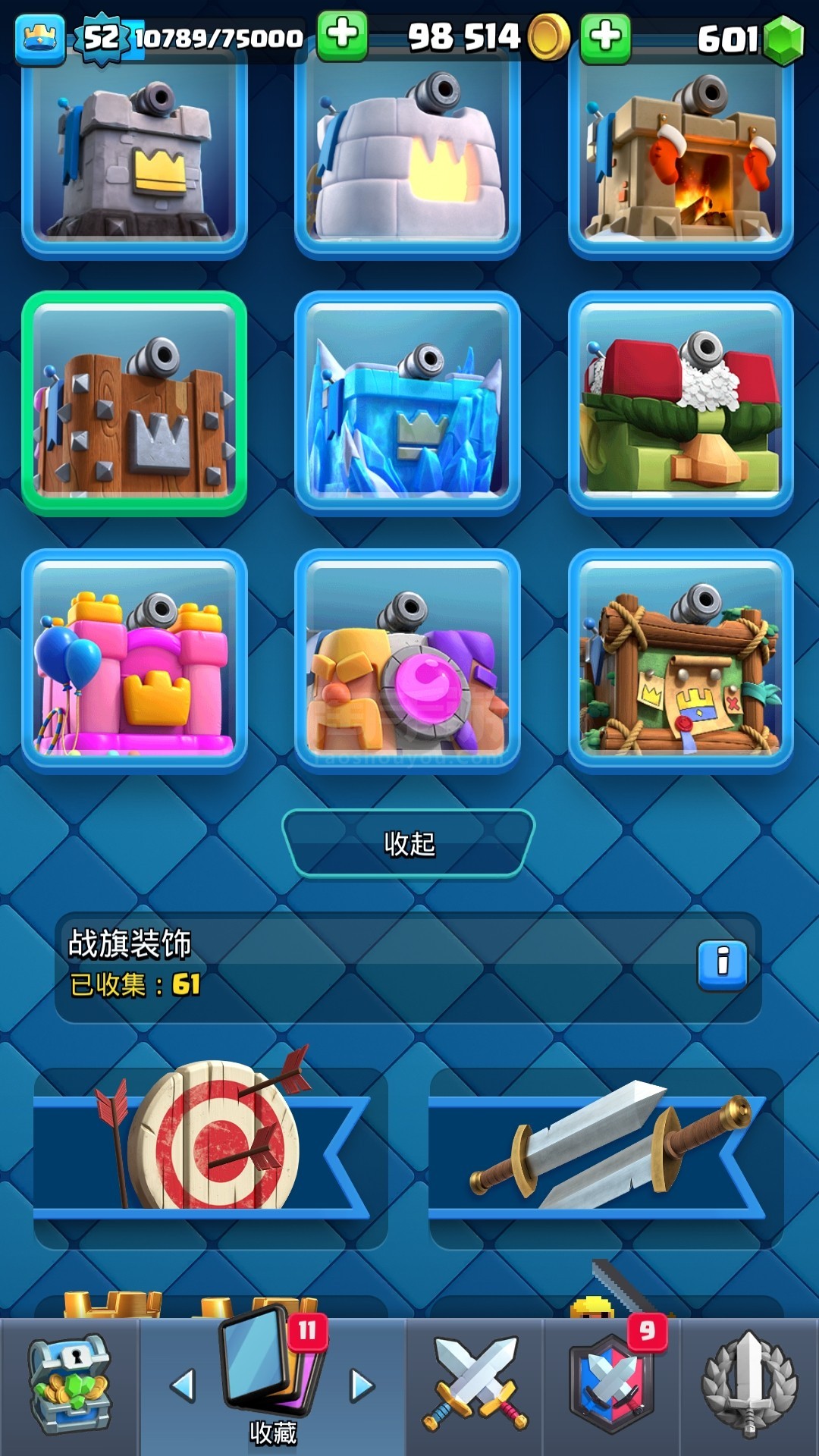Image resolution: width=819 pixels, height=1456 pixels.
Task: Select the pink bouncy castle tower skin
Action: tap(135, 660)
